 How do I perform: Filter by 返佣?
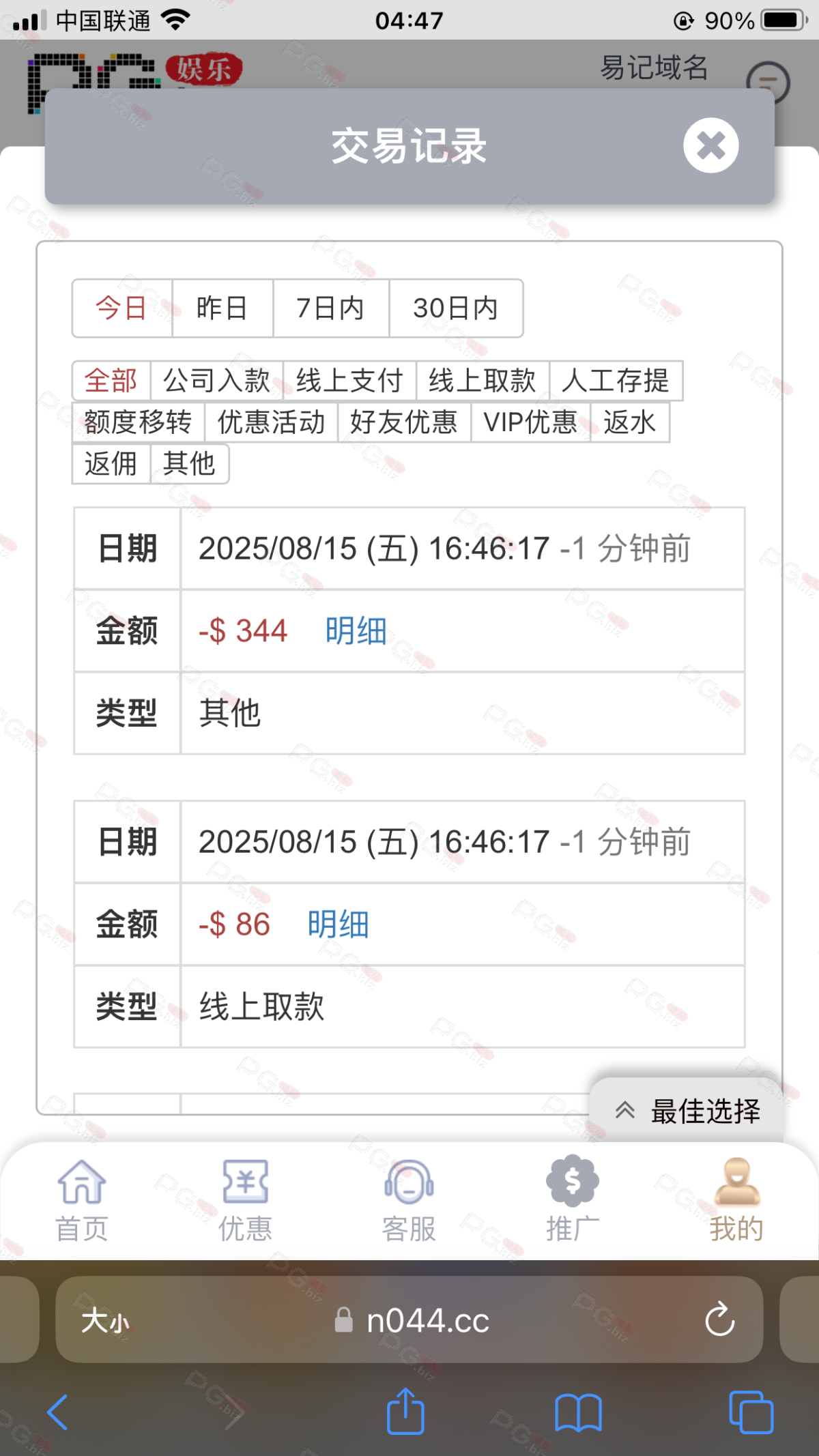click(111, 464)
